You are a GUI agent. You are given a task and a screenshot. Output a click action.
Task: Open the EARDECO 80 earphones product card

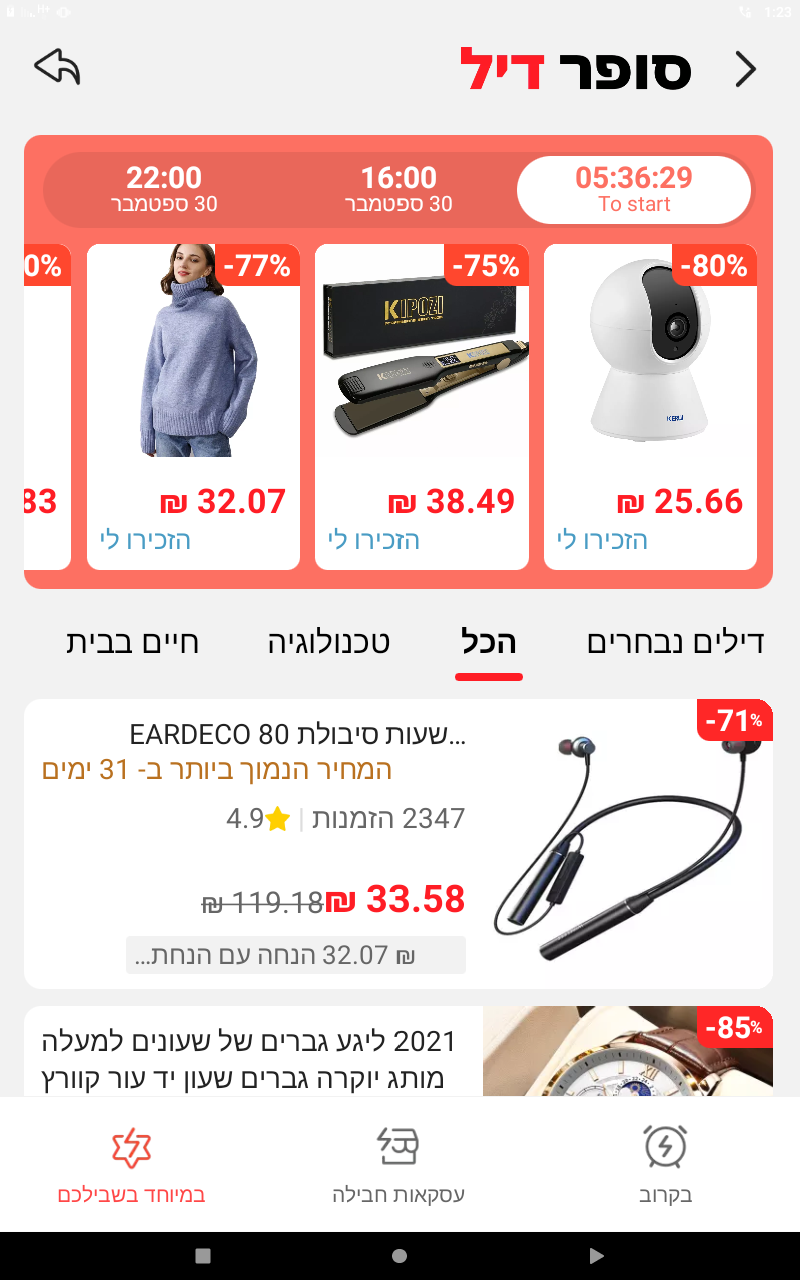[x=398, y=844]
